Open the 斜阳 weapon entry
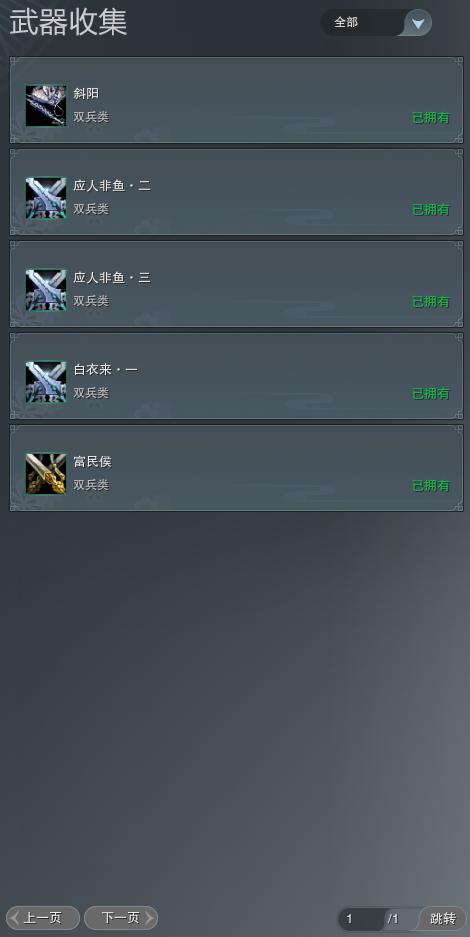This screenshot has width=470, height=937. [236, 100]
